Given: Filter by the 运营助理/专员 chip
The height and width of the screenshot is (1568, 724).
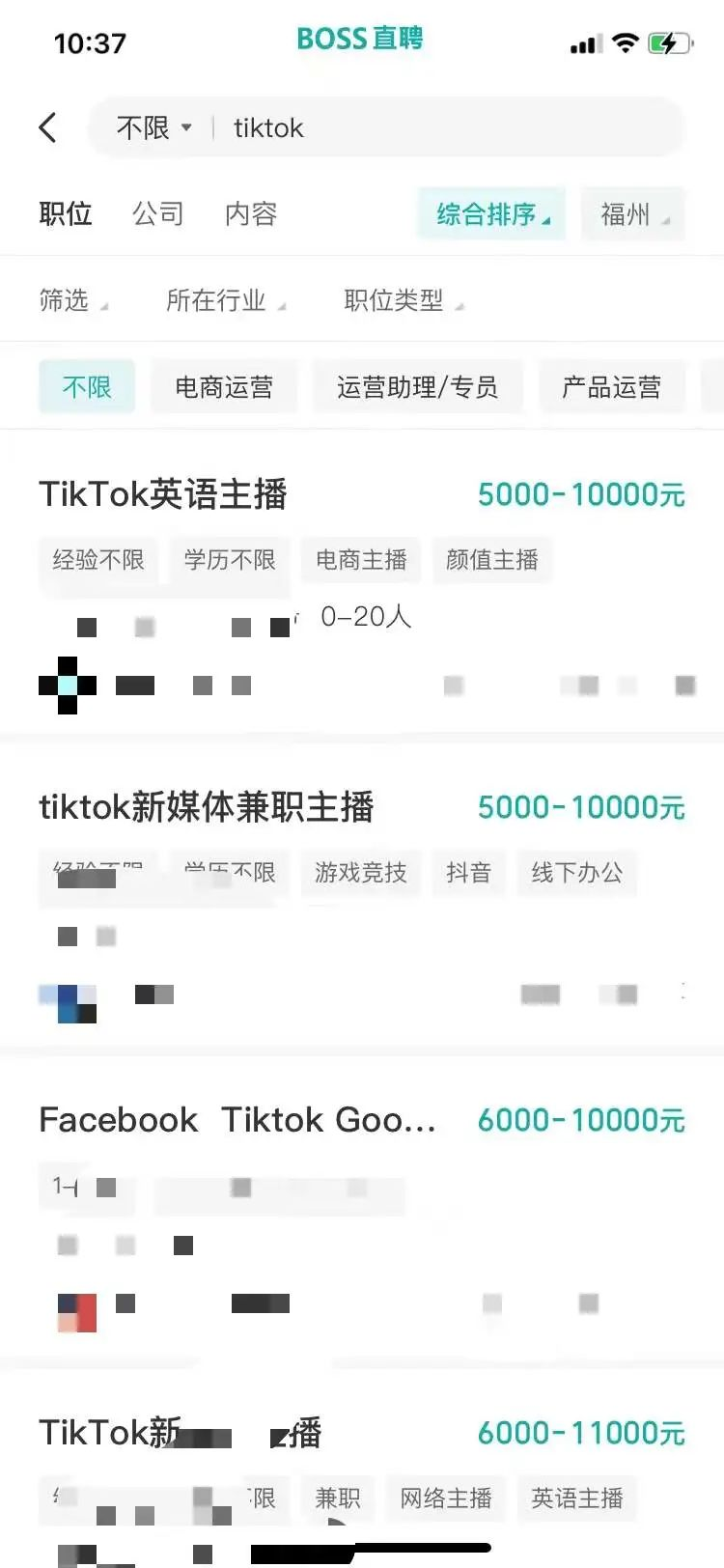Looking at the screenshot, I should coord(417,387).
